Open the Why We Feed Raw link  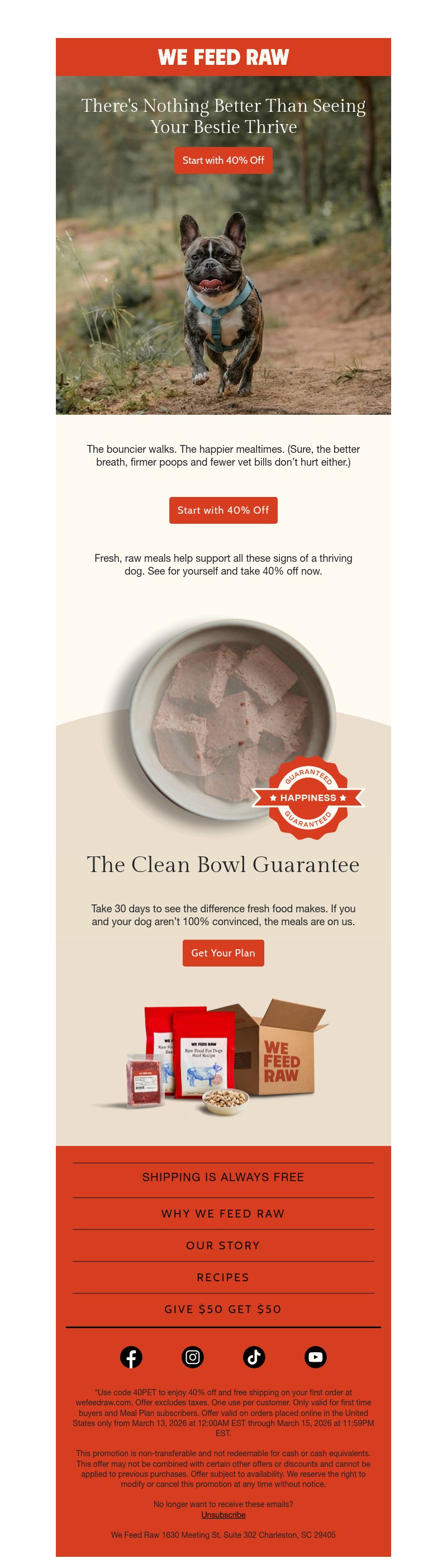(x=223, y=1213)
